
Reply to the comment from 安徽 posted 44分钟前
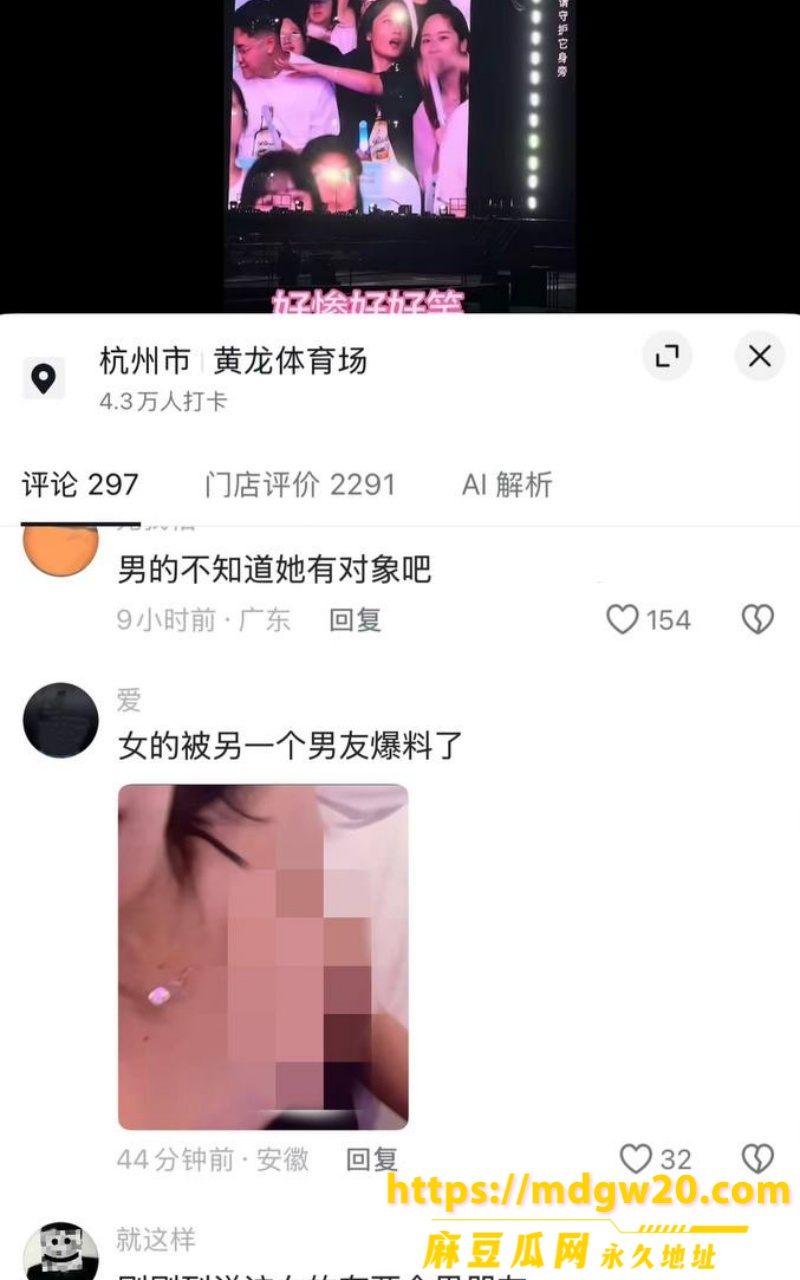(x=372, y=1160)
